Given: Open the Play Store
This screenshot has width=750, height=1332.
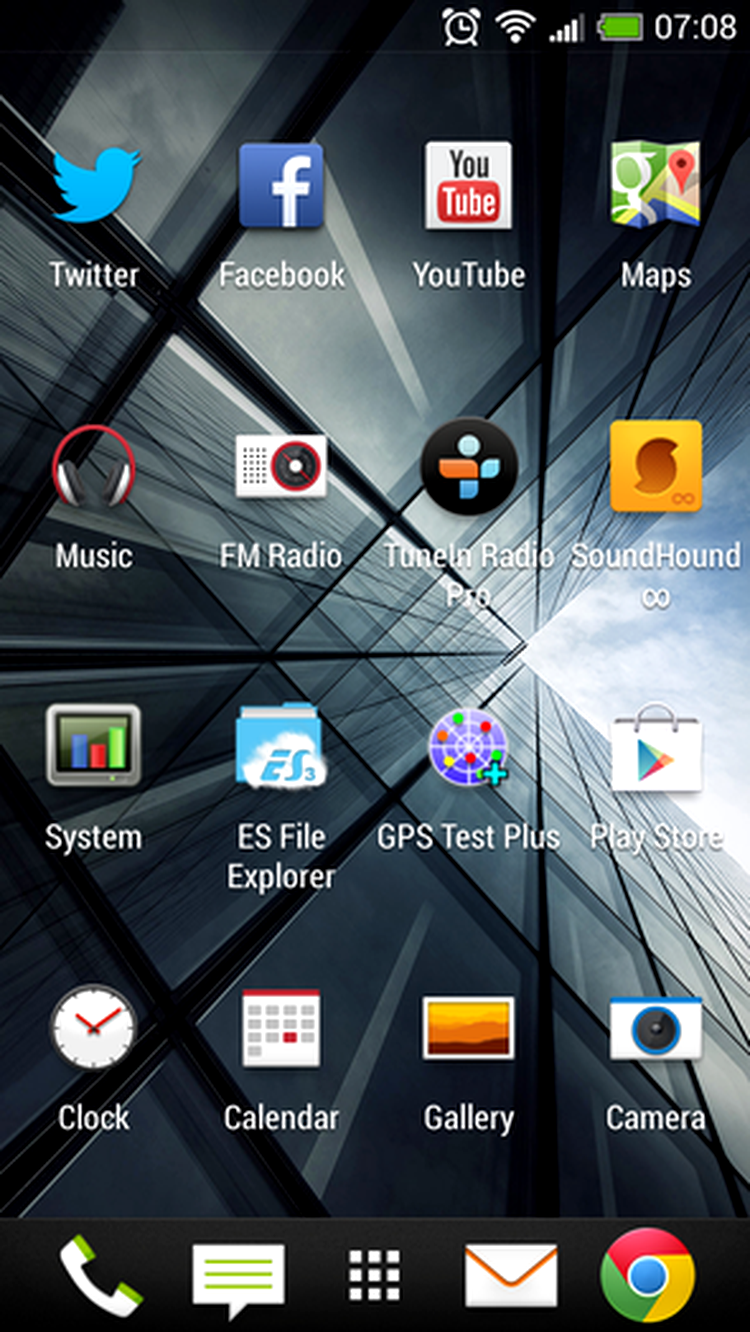Looking at the screenshot, I should pos(655,750).
